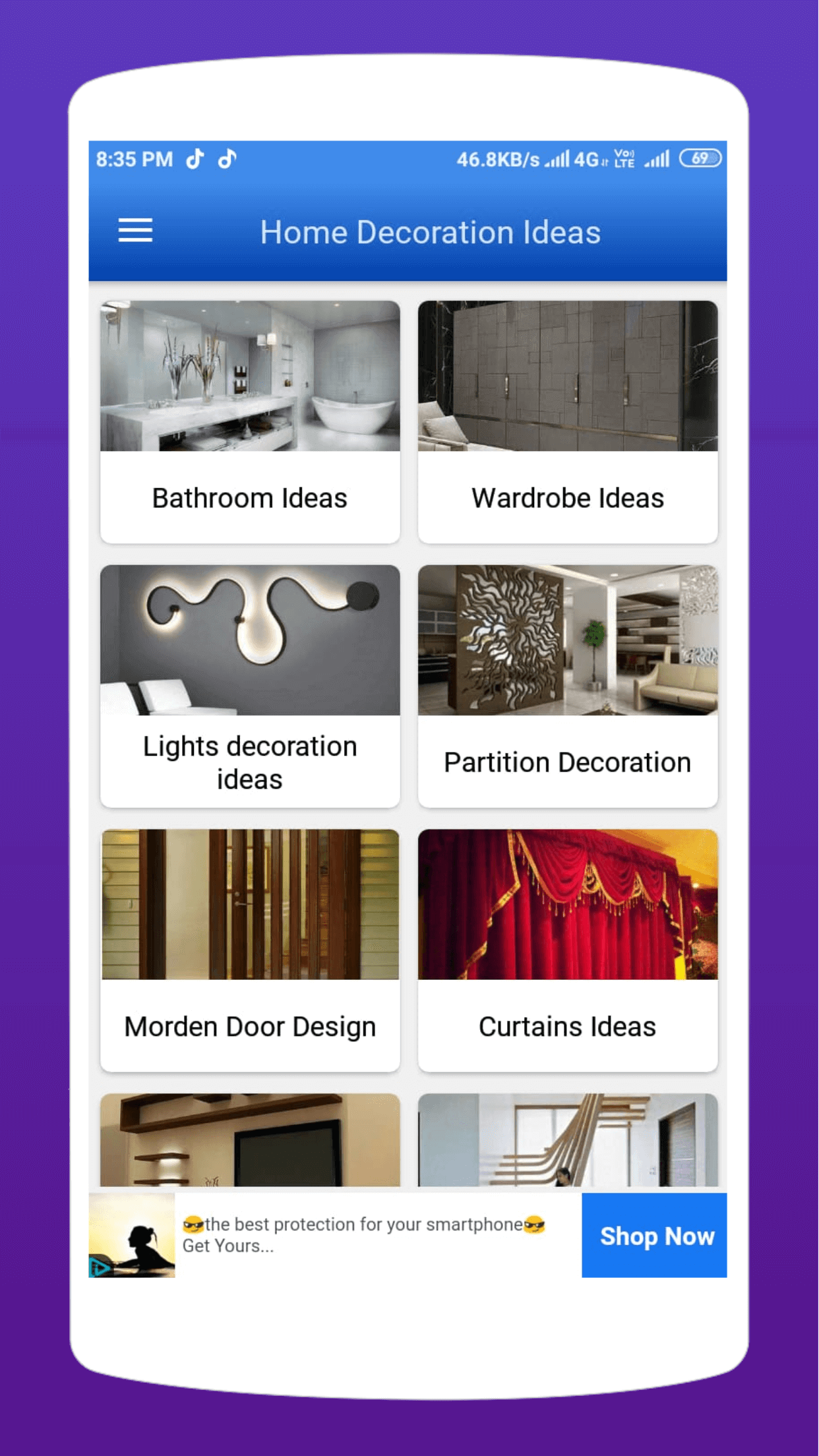Open the hamburger drawer menu
Viewport: 819px width, 1456px height.
click(x=135, y=231)
